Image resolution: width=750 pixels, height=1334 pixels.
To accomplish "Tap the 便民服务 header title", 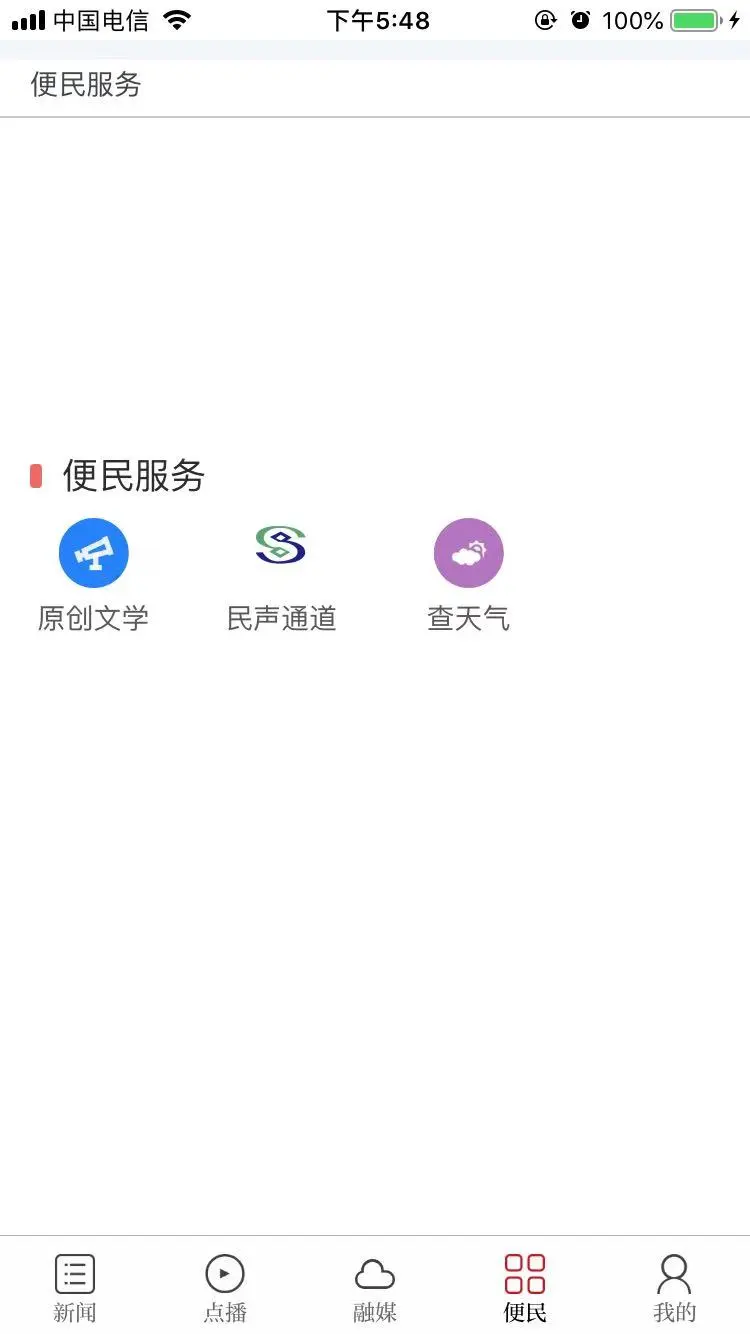I will [85, 86].
